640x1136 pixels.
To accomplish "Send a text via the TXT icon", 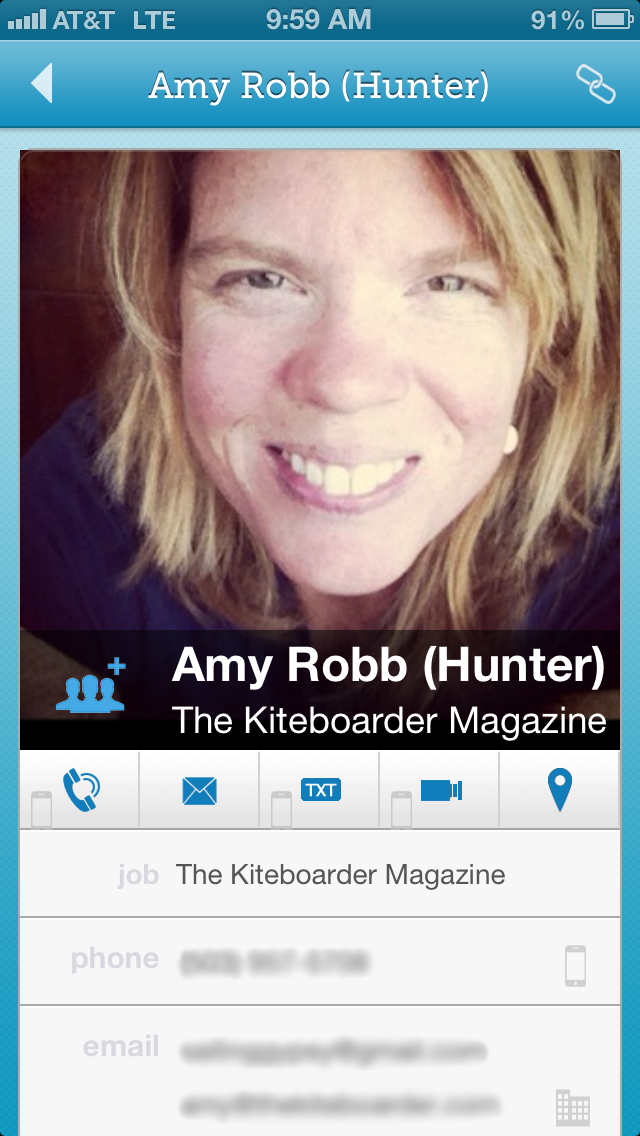I will (x=320, y=790).
